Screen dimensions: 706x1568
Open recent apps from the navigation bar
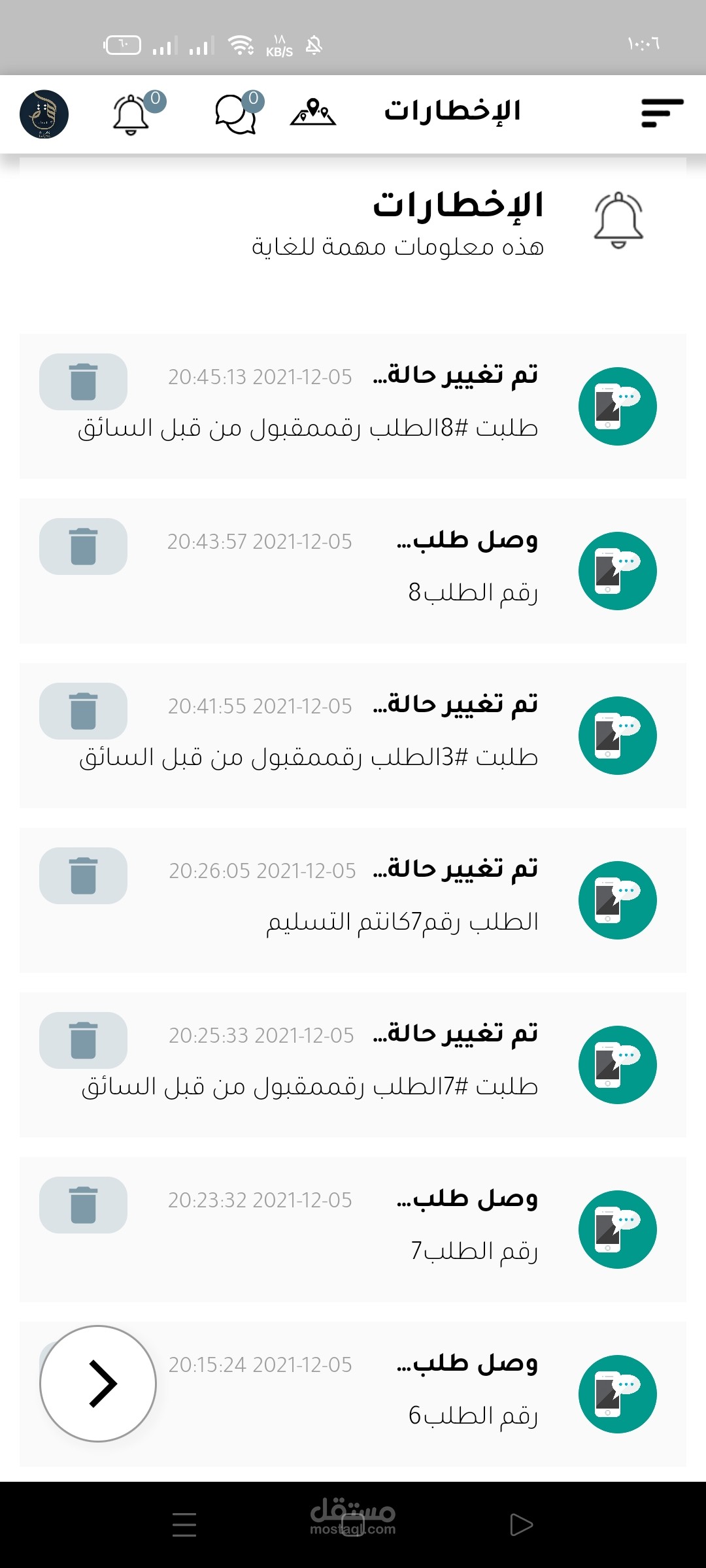click(184, 1525)
